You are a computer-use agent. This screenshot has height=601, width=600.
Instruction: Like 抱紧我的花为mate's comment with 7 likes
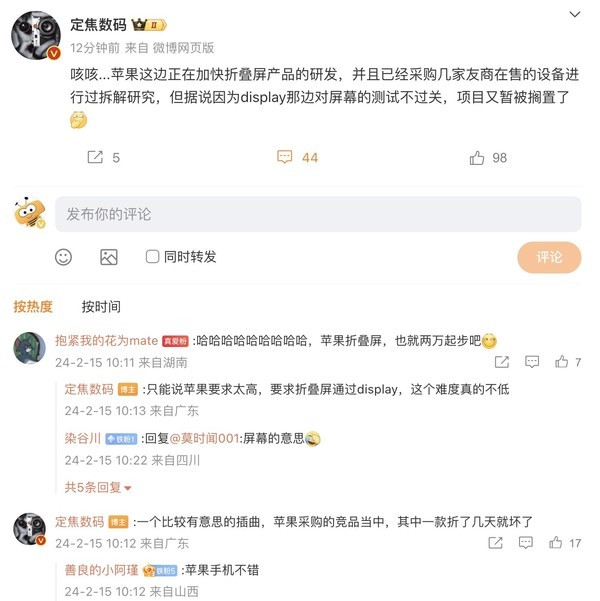562,362
